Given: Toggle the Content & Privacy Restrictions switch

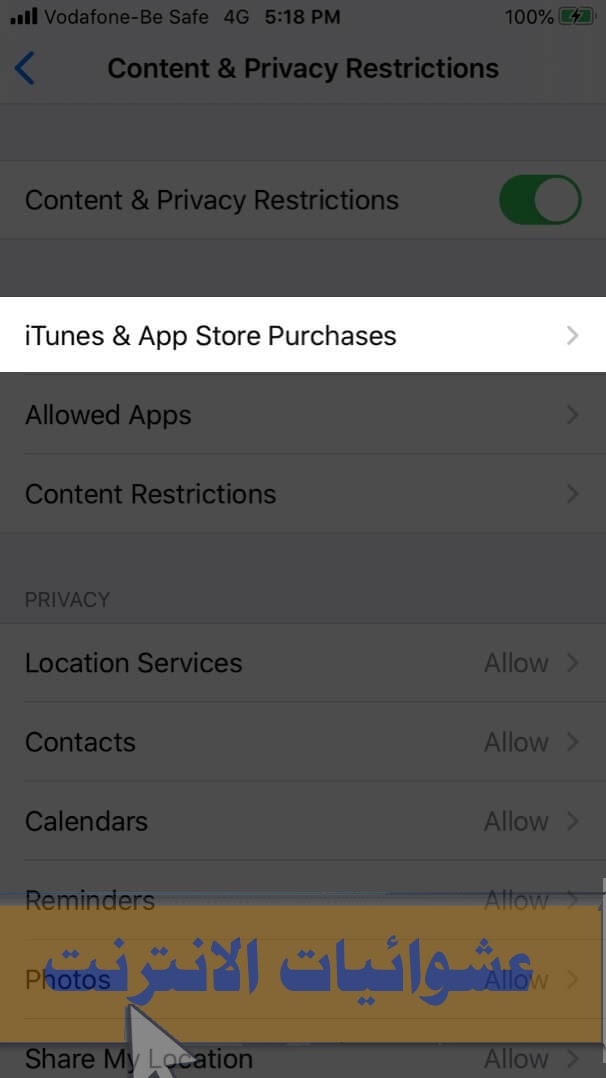Looking at the screenshot, I should (540, 200).
